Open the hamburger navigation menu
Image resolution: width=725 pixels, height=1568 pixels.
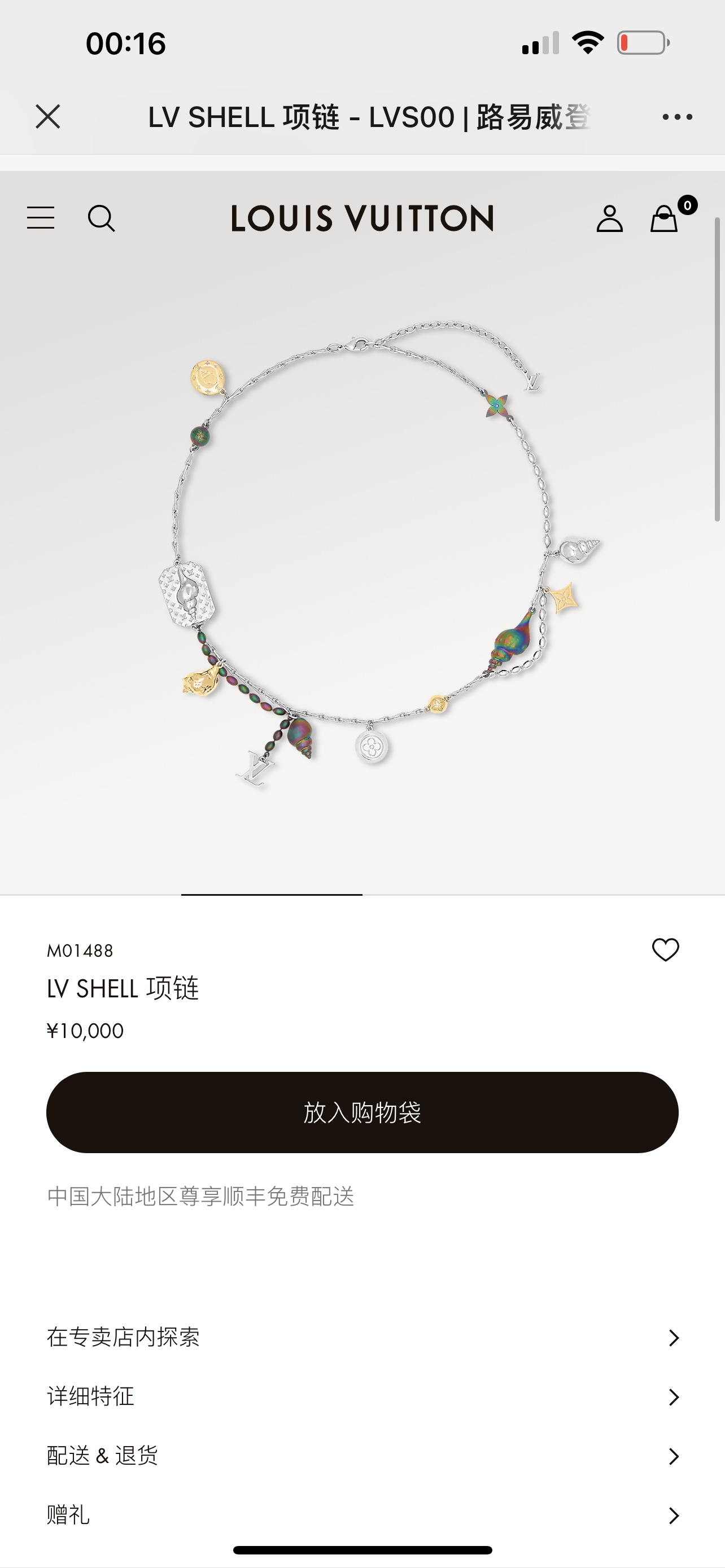tap(41, 218)
